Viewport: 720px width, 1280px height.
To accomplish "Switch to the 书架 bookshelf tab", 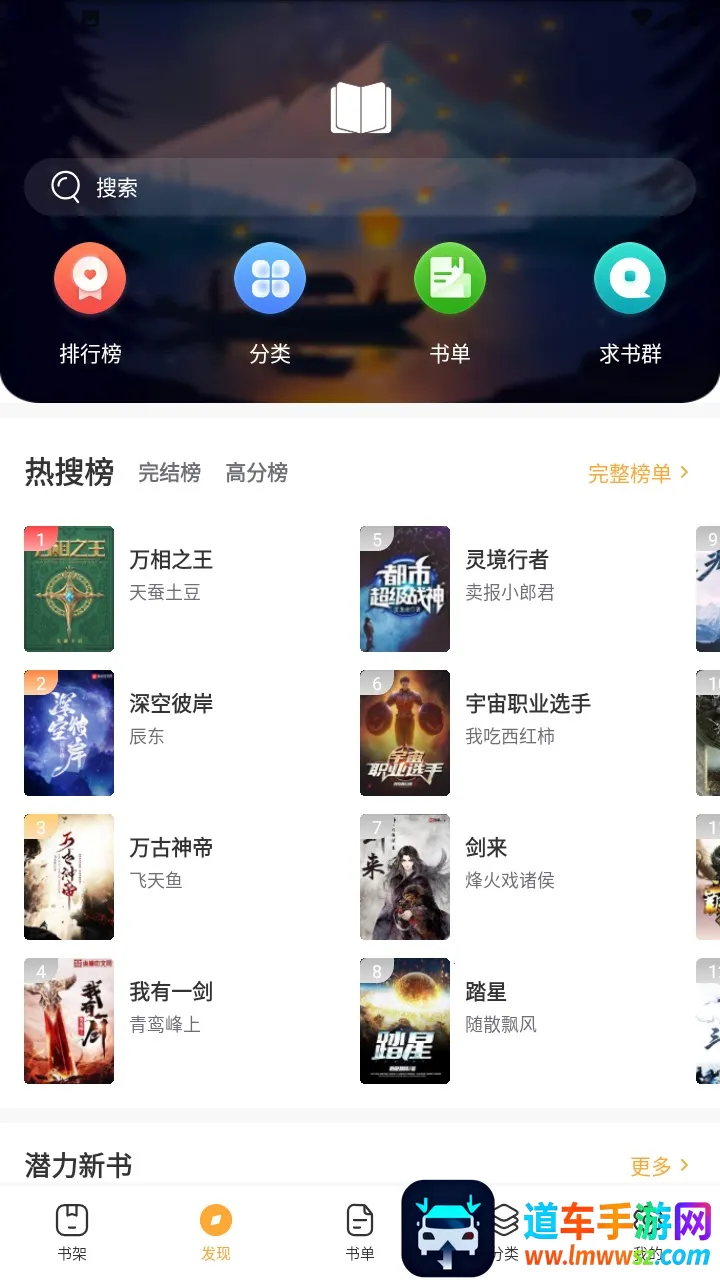I will (x=72, y=1231).
